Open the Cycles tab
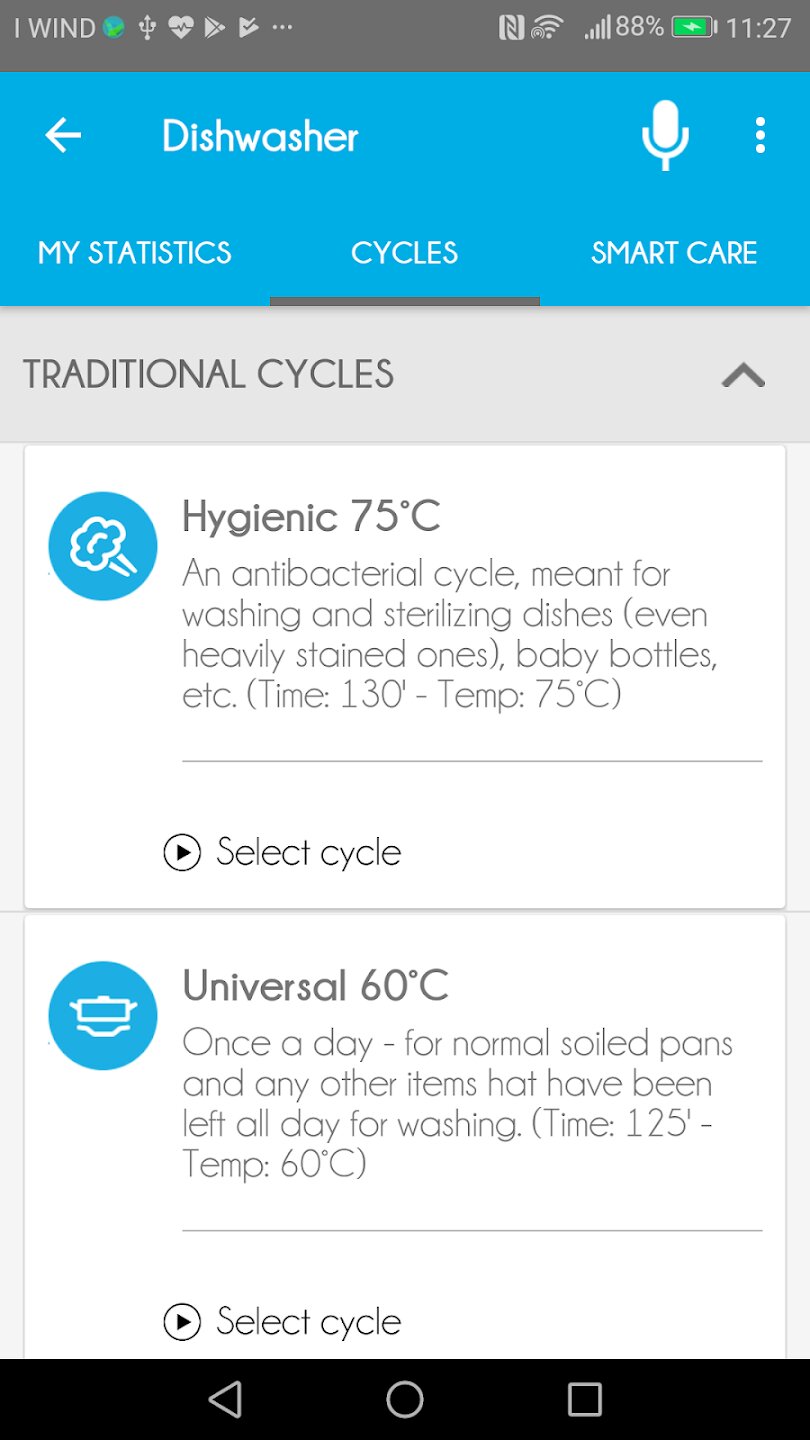This screenshot has width=810, height=1440. [x=404, y=253]
